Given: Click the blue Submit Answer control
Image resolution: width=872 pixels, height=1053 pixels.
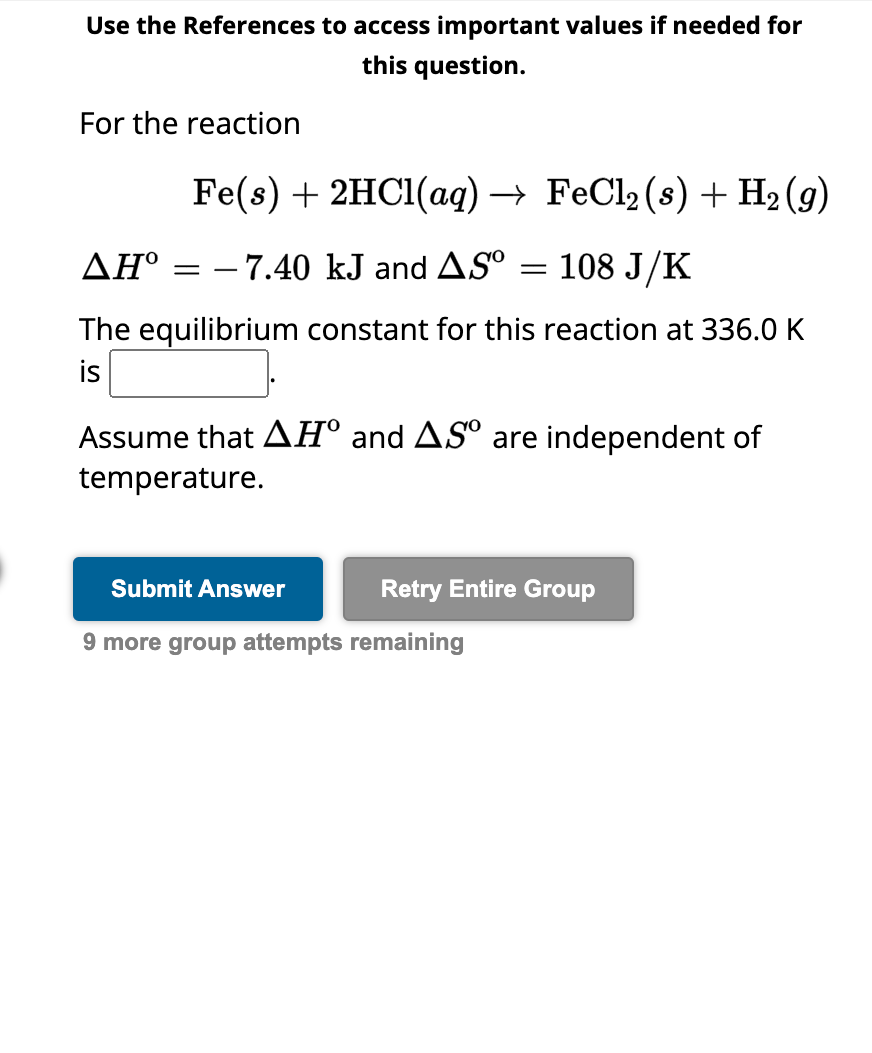Looking at the screenshot, I should pyautogui.click(x=197, y=589).
